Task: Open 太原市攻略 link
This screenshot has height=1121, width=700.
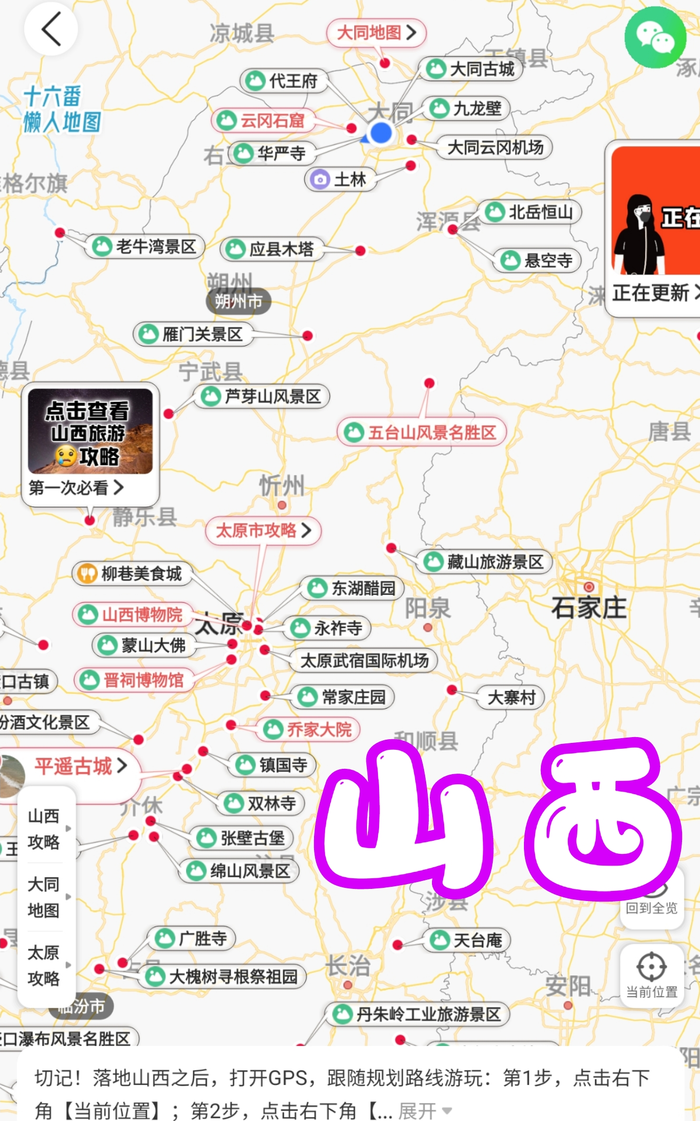Action: click(x=264, y=530)
